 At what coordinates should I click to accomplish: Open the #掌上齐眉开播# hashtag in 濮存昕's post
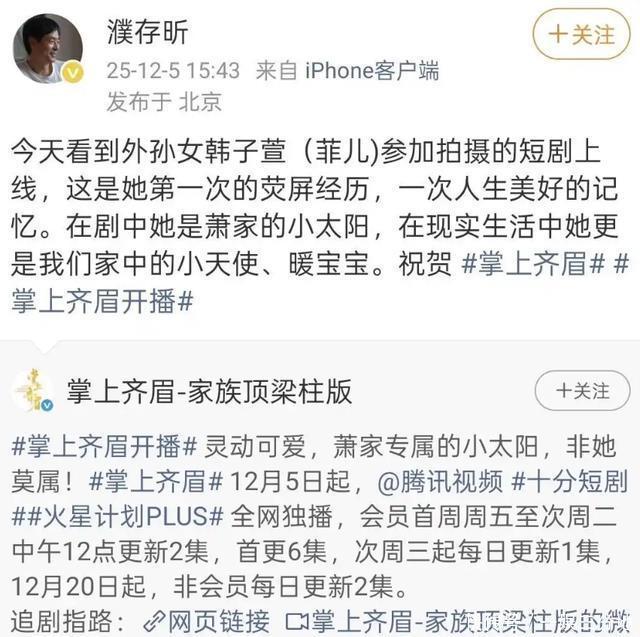coord(102,302)
